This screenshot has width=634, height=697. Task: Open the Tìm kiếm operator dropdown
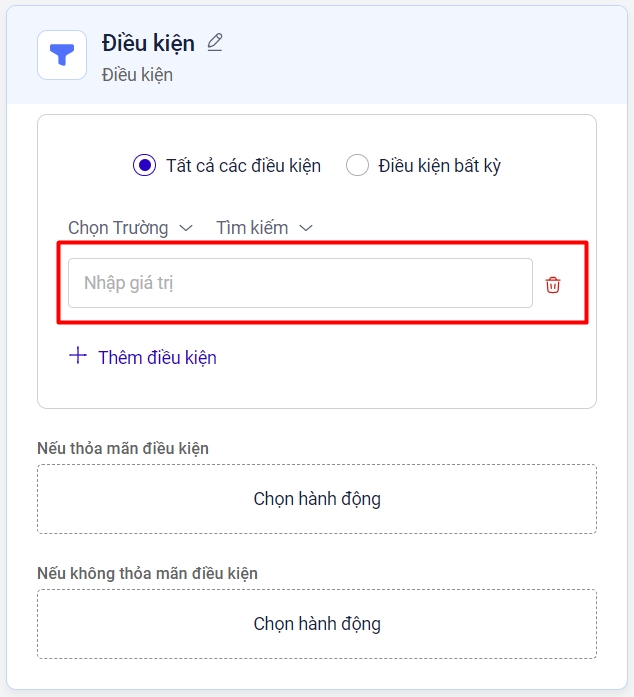pos(264,228)
